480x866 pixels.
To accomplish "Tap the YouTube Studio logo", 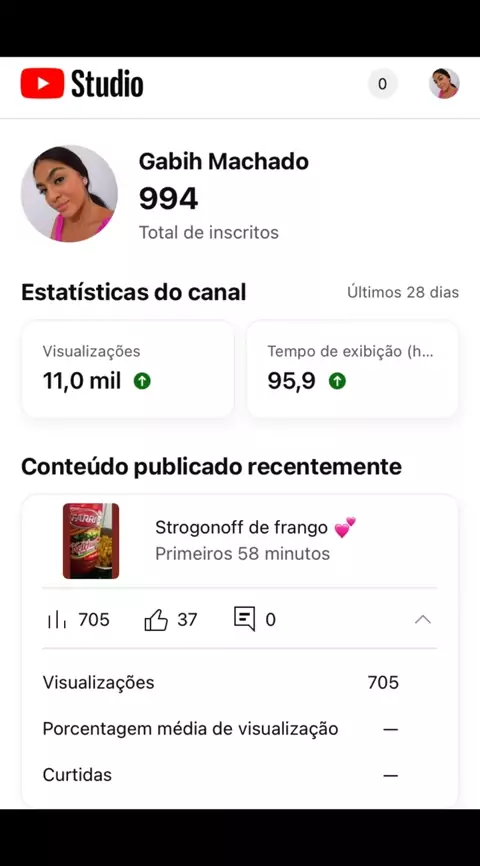I will point(82,83).
